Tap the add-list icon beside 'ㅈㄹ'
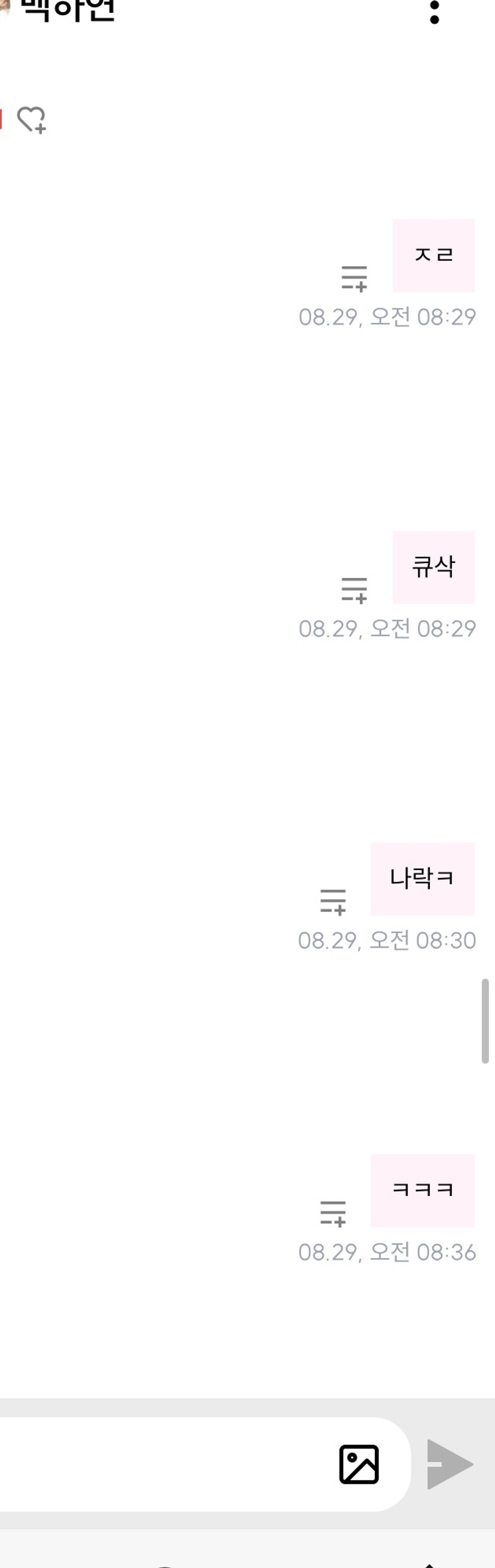Image resolution: width=495 pixels, height=1568 pixels. coord(354,279)
